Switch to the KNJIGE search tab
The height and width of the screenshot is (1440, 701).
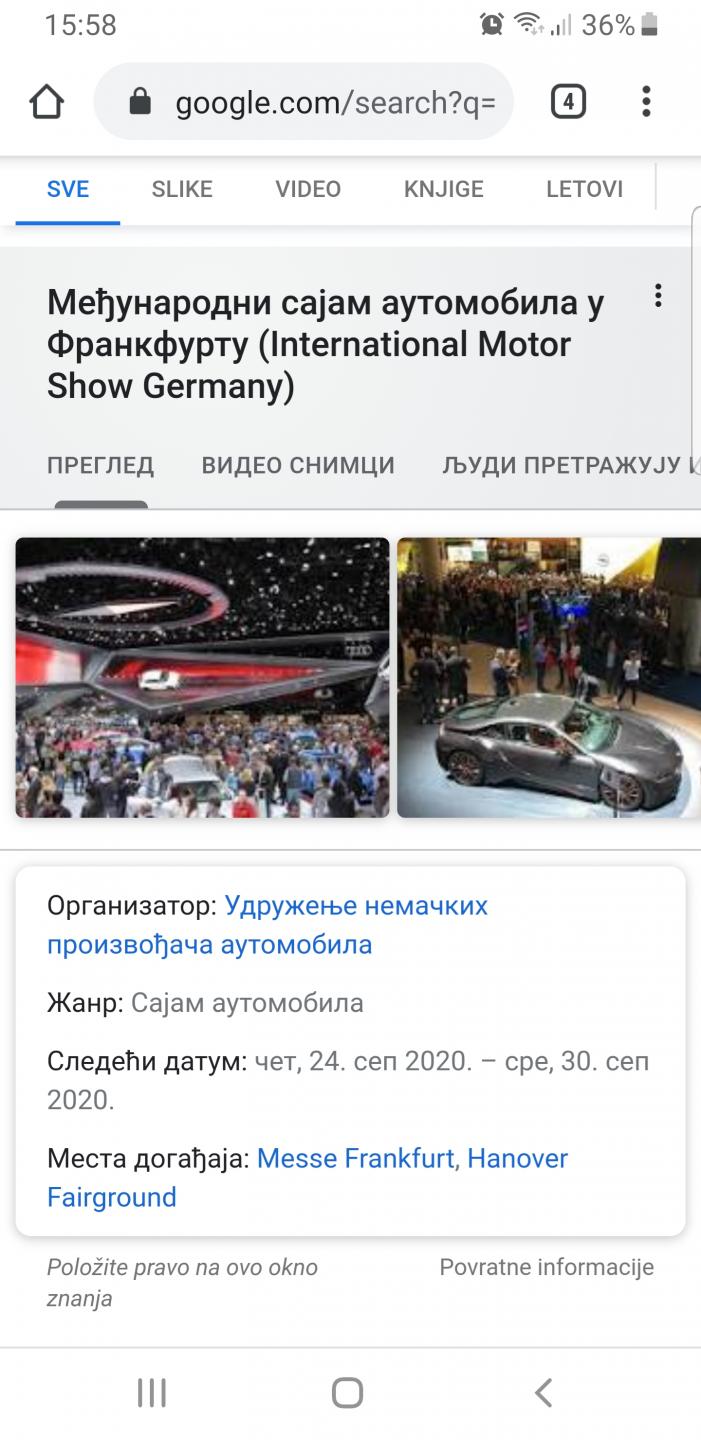tap(444, 189)
